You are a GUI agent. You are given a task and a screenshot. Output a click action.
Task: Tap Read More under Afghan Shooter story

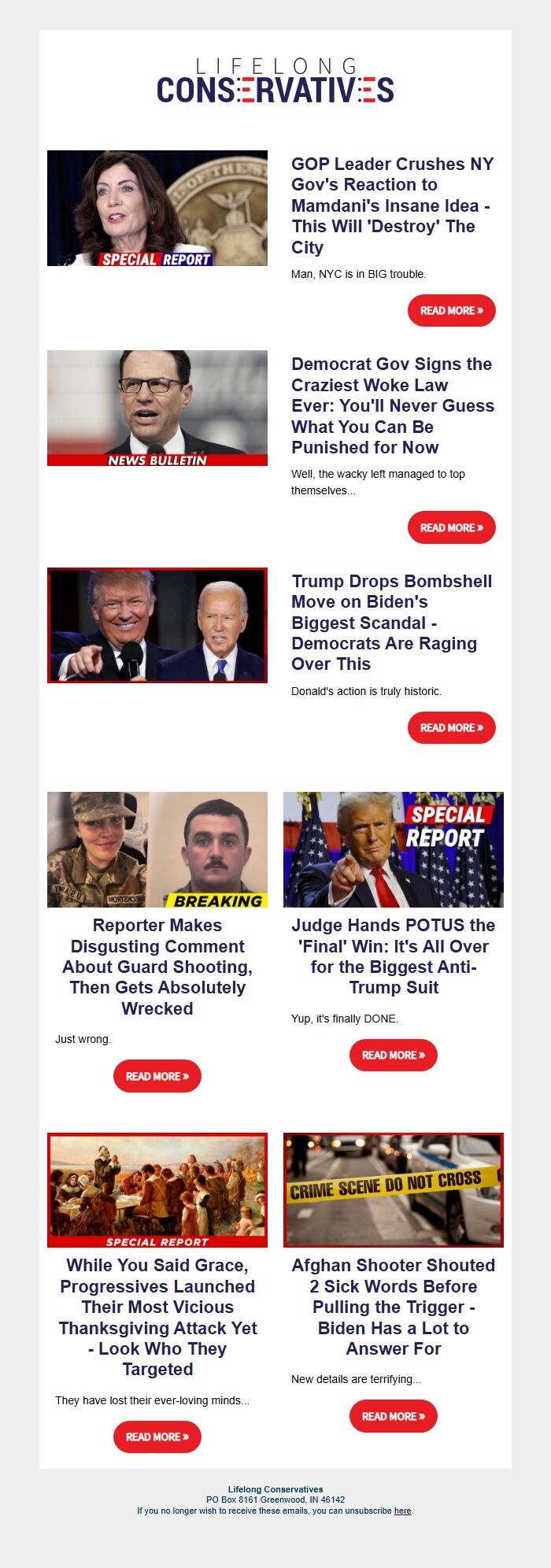click(x=393, y=1416)
